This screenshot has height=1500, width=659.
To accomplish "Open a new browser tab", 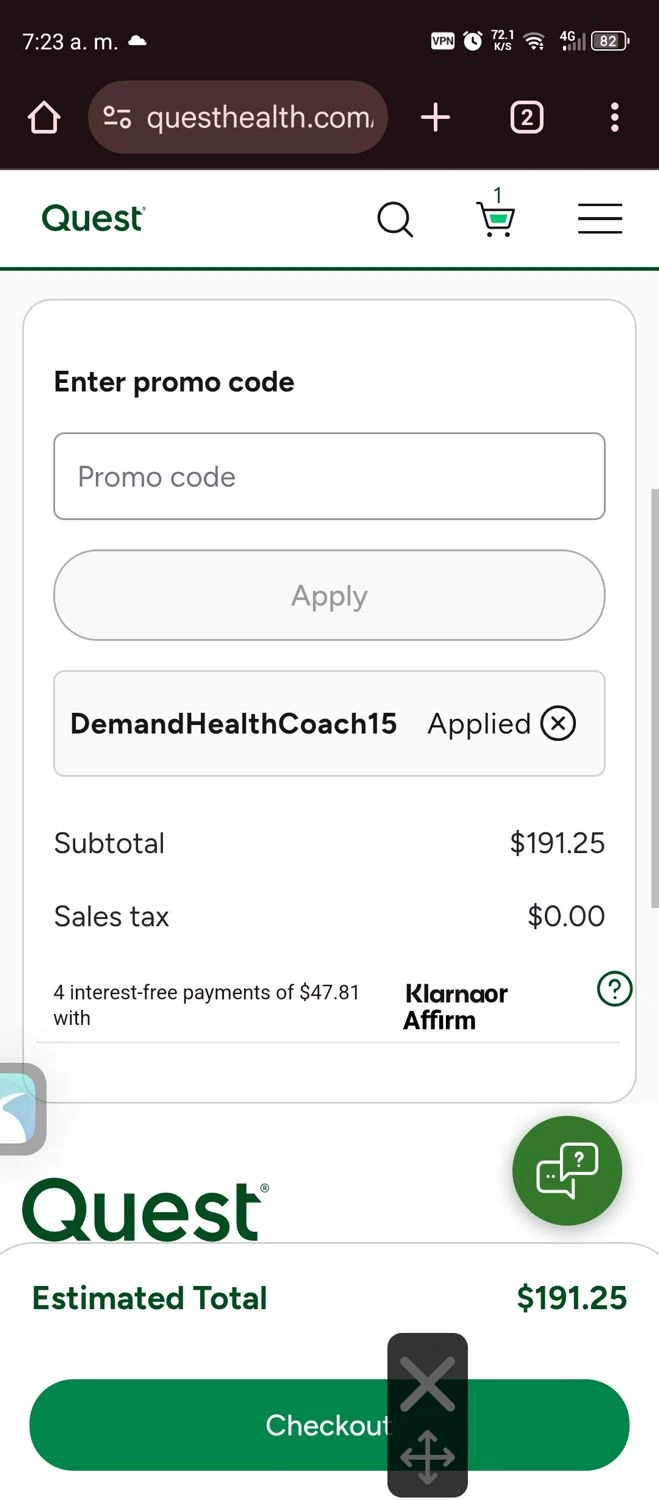I will pos(435,118).
